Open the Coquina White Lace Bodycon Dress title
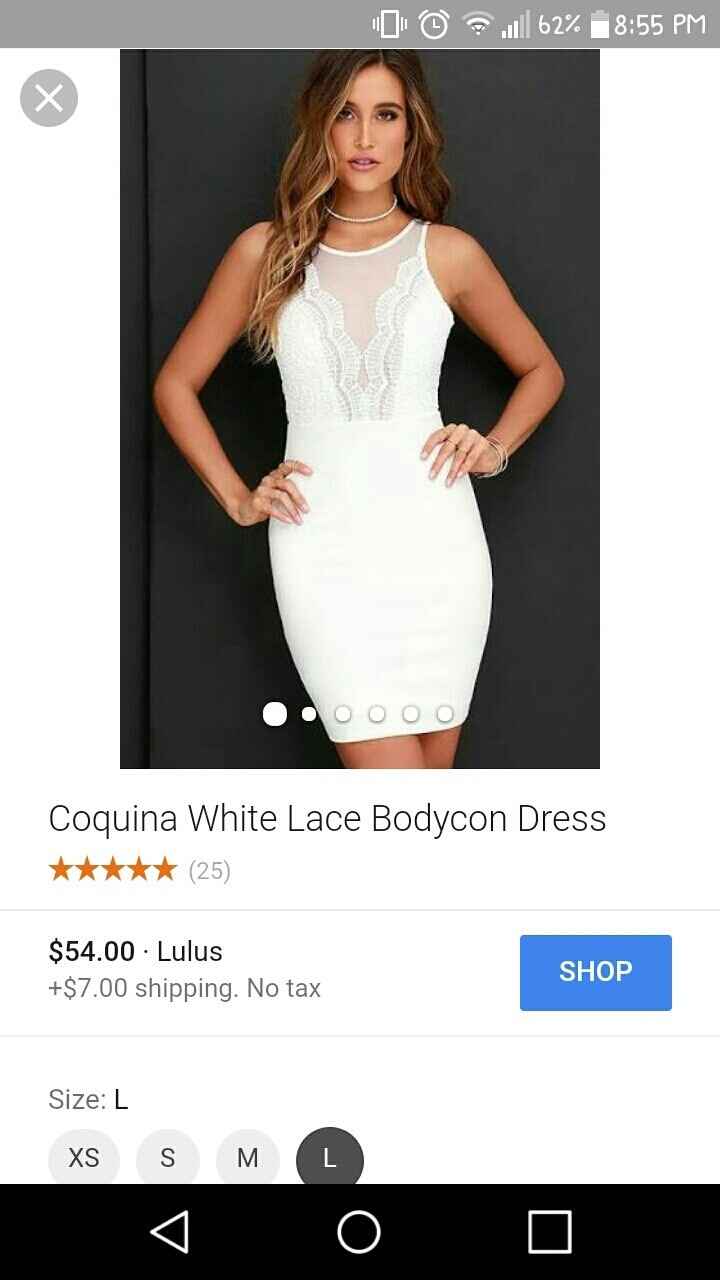Viewport: 720px width, 1280px height. point(327,818)
